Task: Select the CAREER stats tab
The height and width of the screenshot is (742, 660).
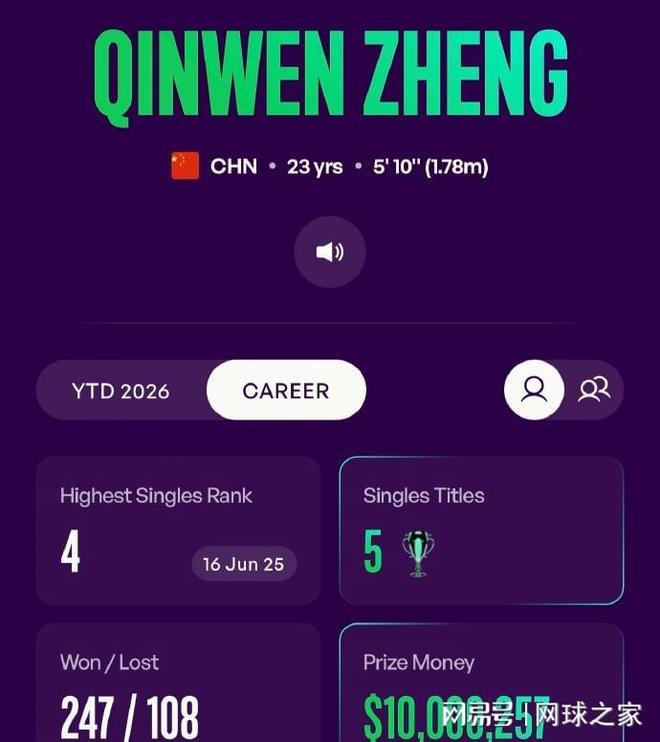Action: (x=286, y=390)
